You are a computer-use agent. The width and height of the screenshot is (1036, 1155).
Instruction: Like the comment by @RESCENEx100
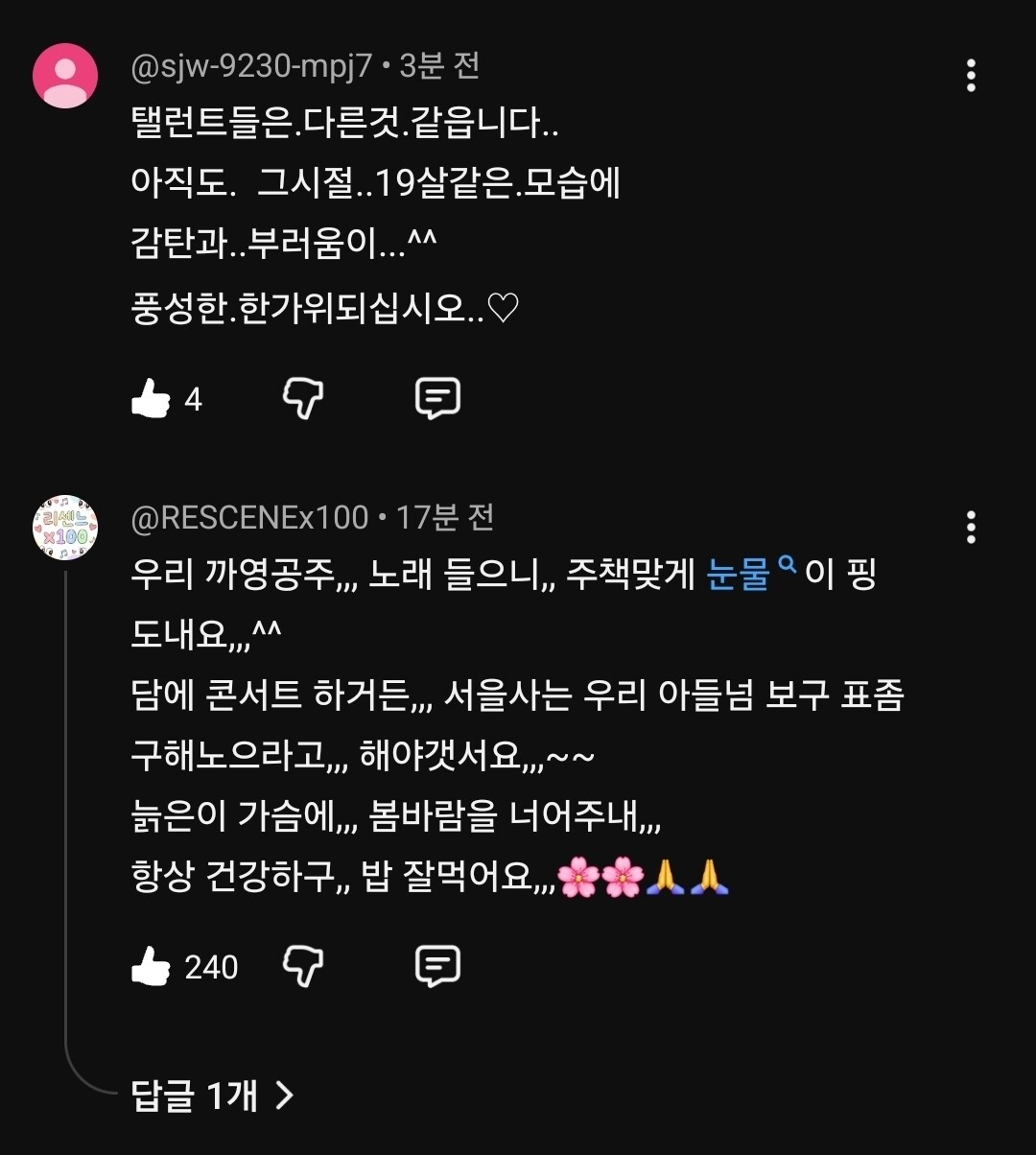[151, 966]
